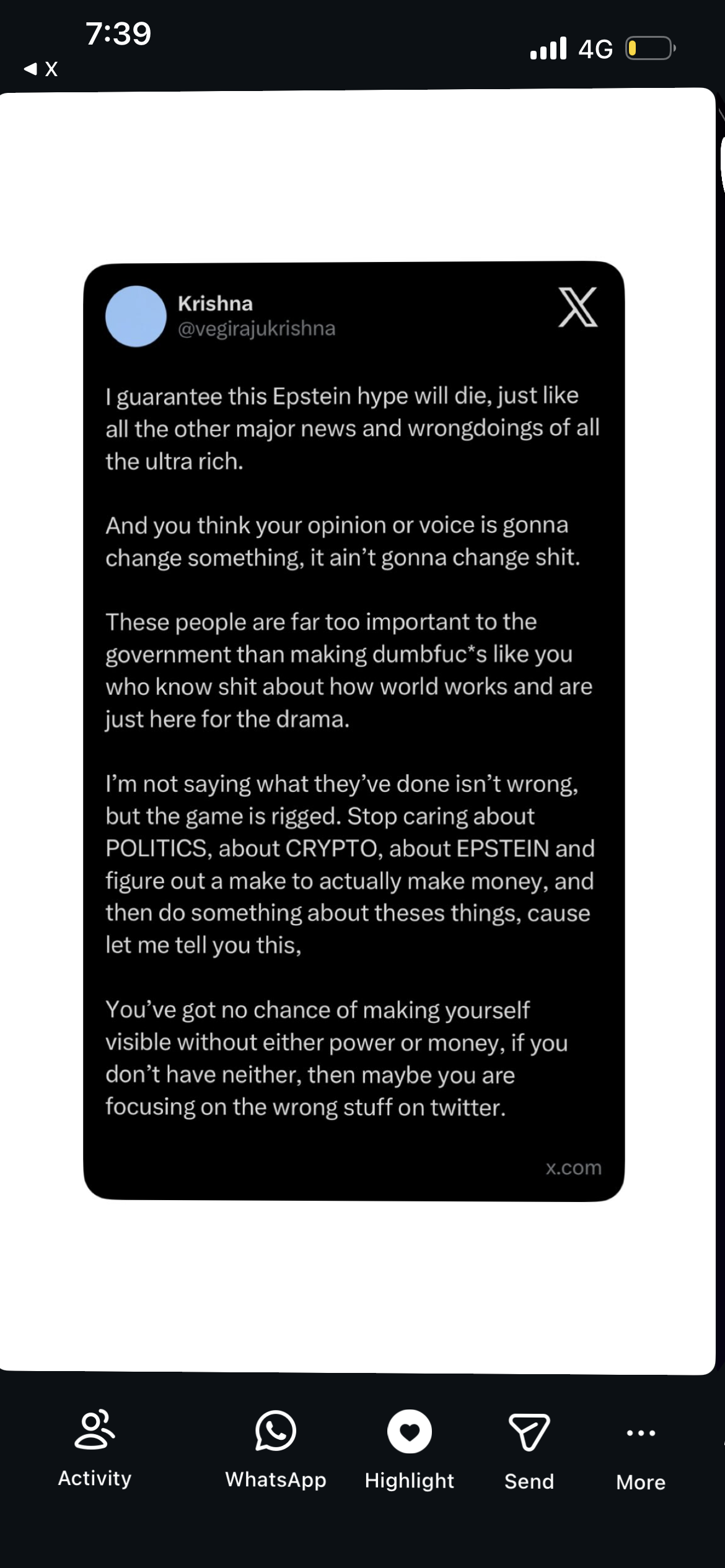Share this story to WhatsApp

click(276, 1448)
